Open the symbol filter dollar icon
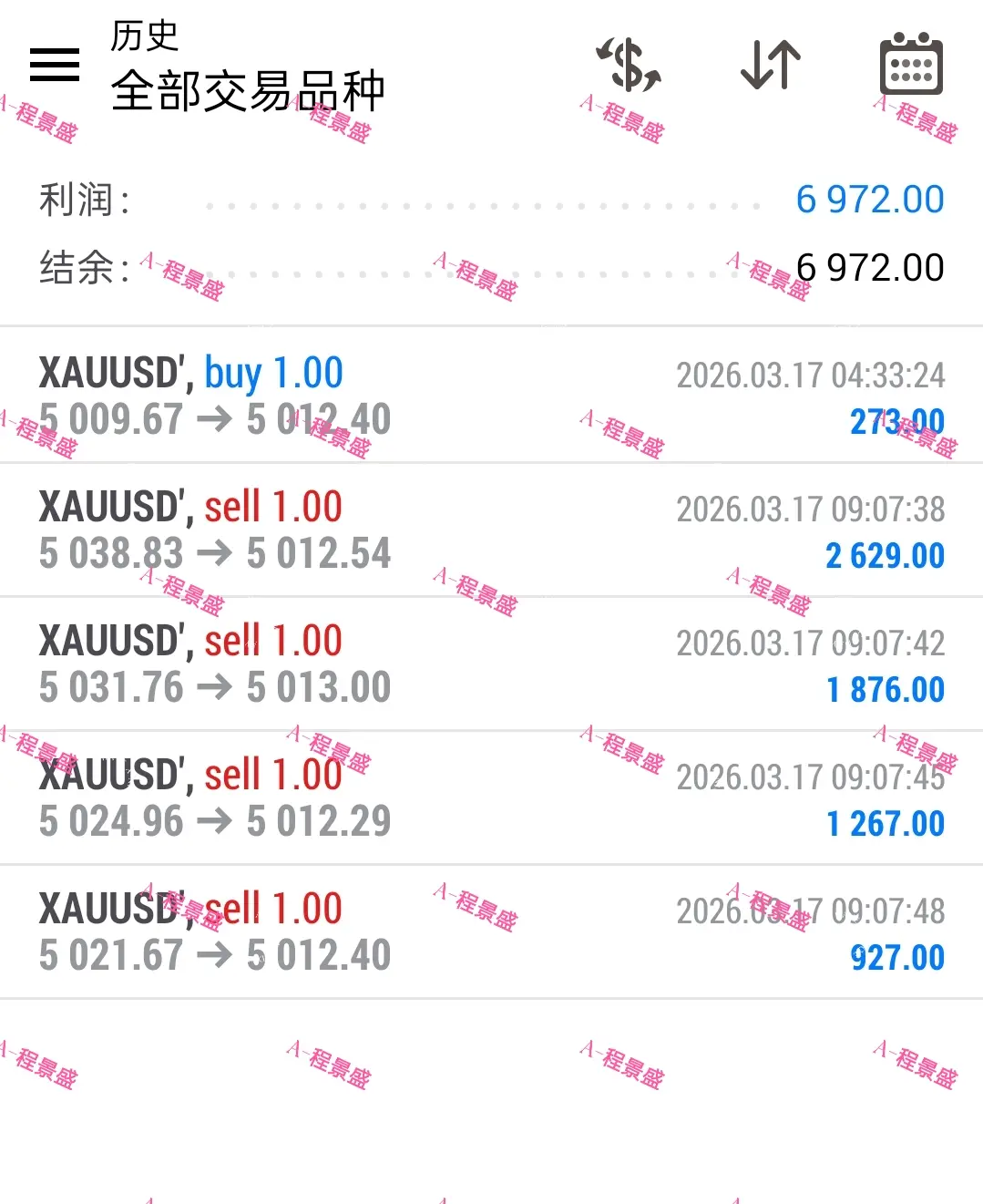This screenshot has height=1204, width=983. click(x=629, y=64)
